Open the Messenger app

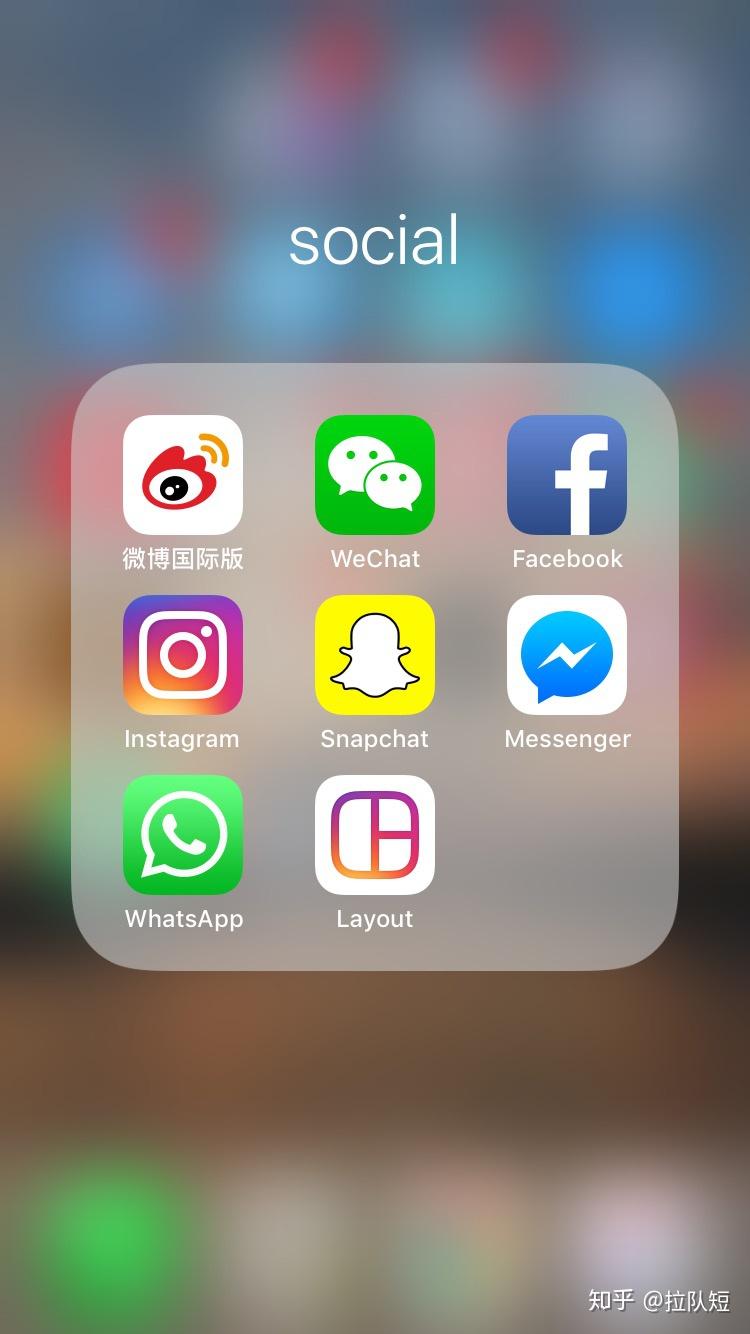tap(567, 655)
